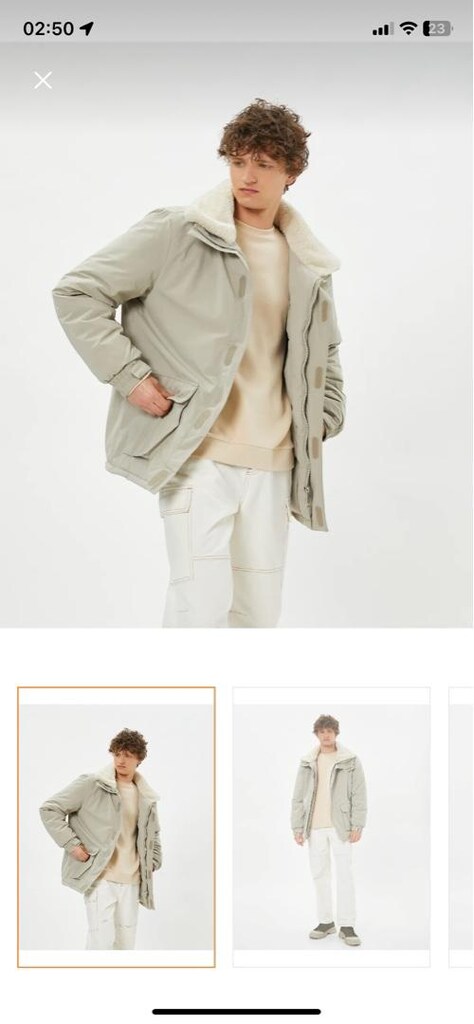Open the full-body standing model thumbnail
Viewport: 474px width, 1024px height.
331,827
